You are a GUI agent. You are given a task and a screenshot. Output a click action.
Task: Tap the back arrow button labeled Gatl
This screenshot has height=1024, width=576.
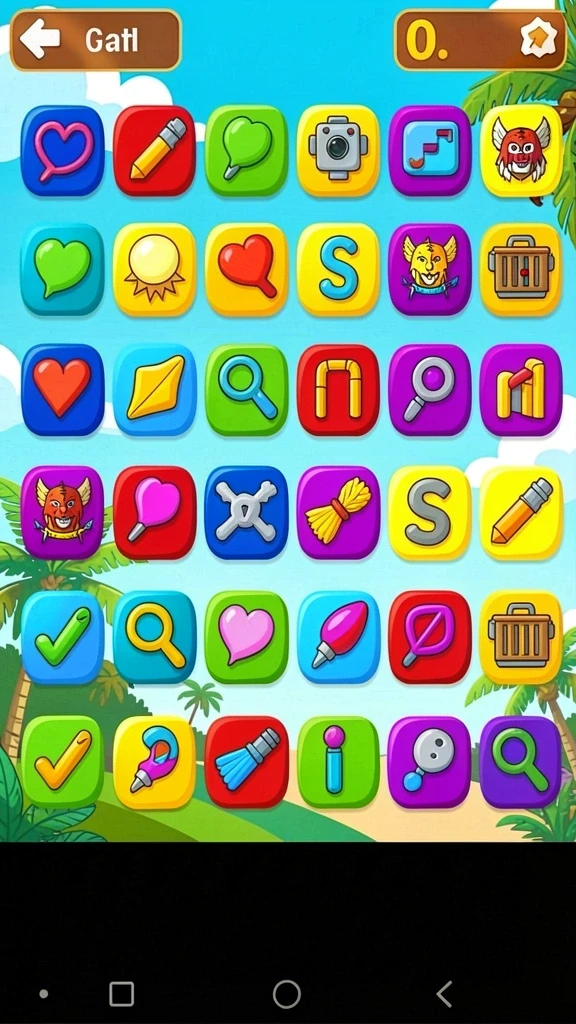(95, 40)
